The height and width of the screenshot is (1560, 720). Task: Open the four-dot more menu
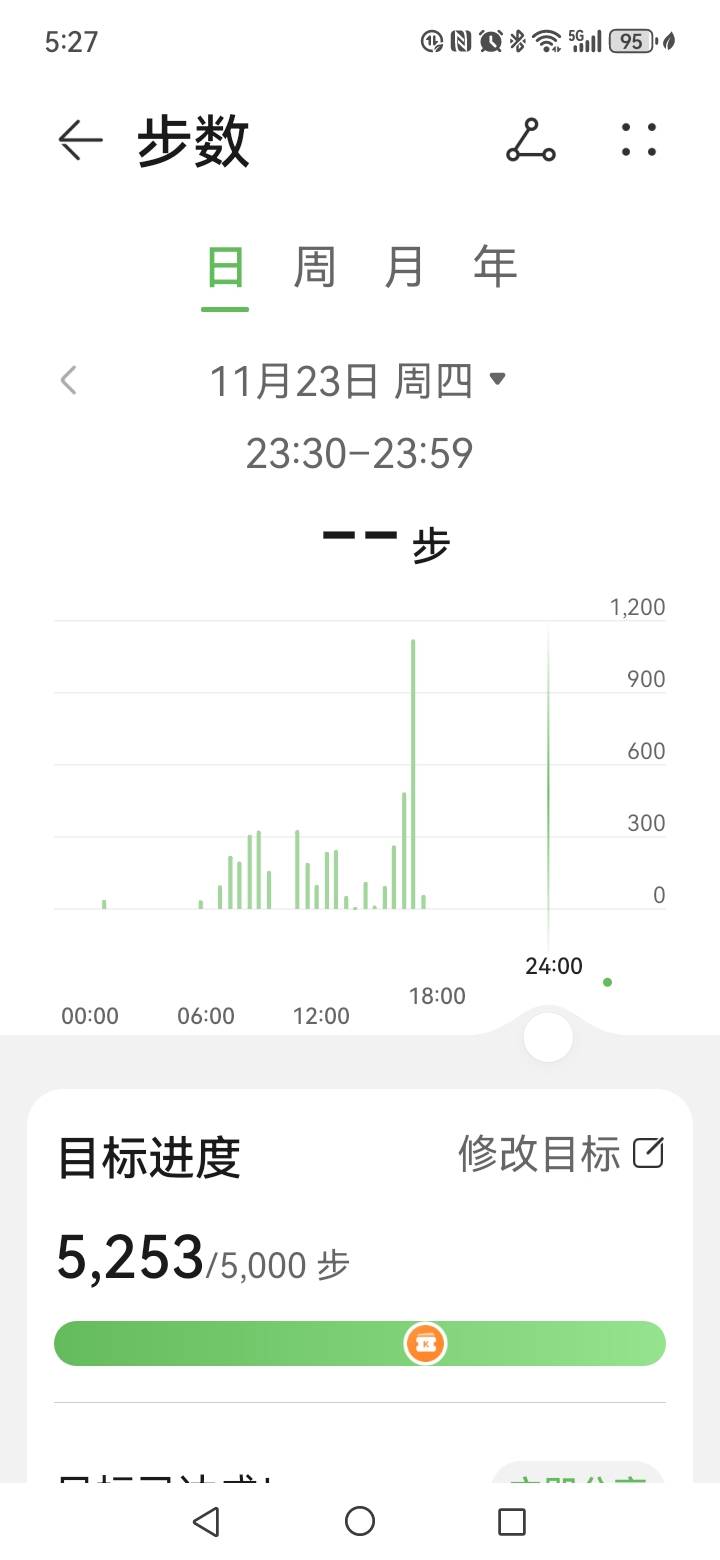point(638,140)
